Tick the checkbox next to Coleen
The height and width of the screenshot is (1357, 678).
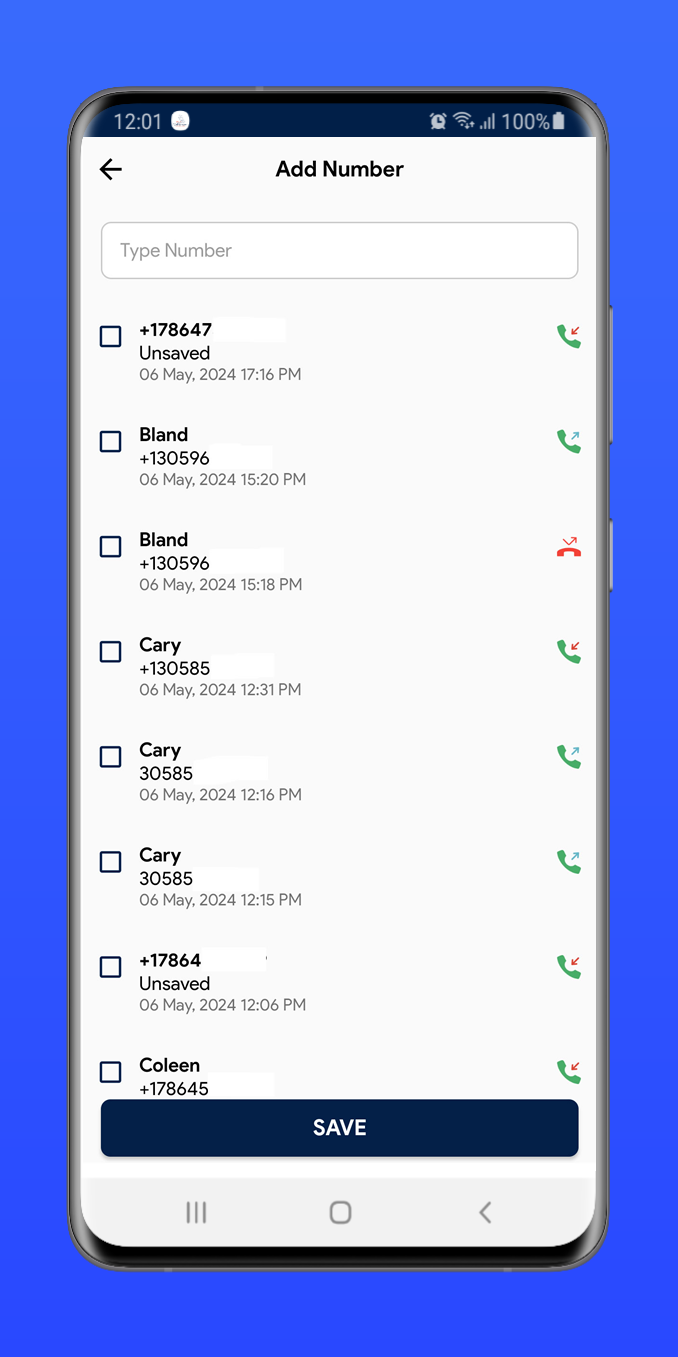coord(111,1072)
